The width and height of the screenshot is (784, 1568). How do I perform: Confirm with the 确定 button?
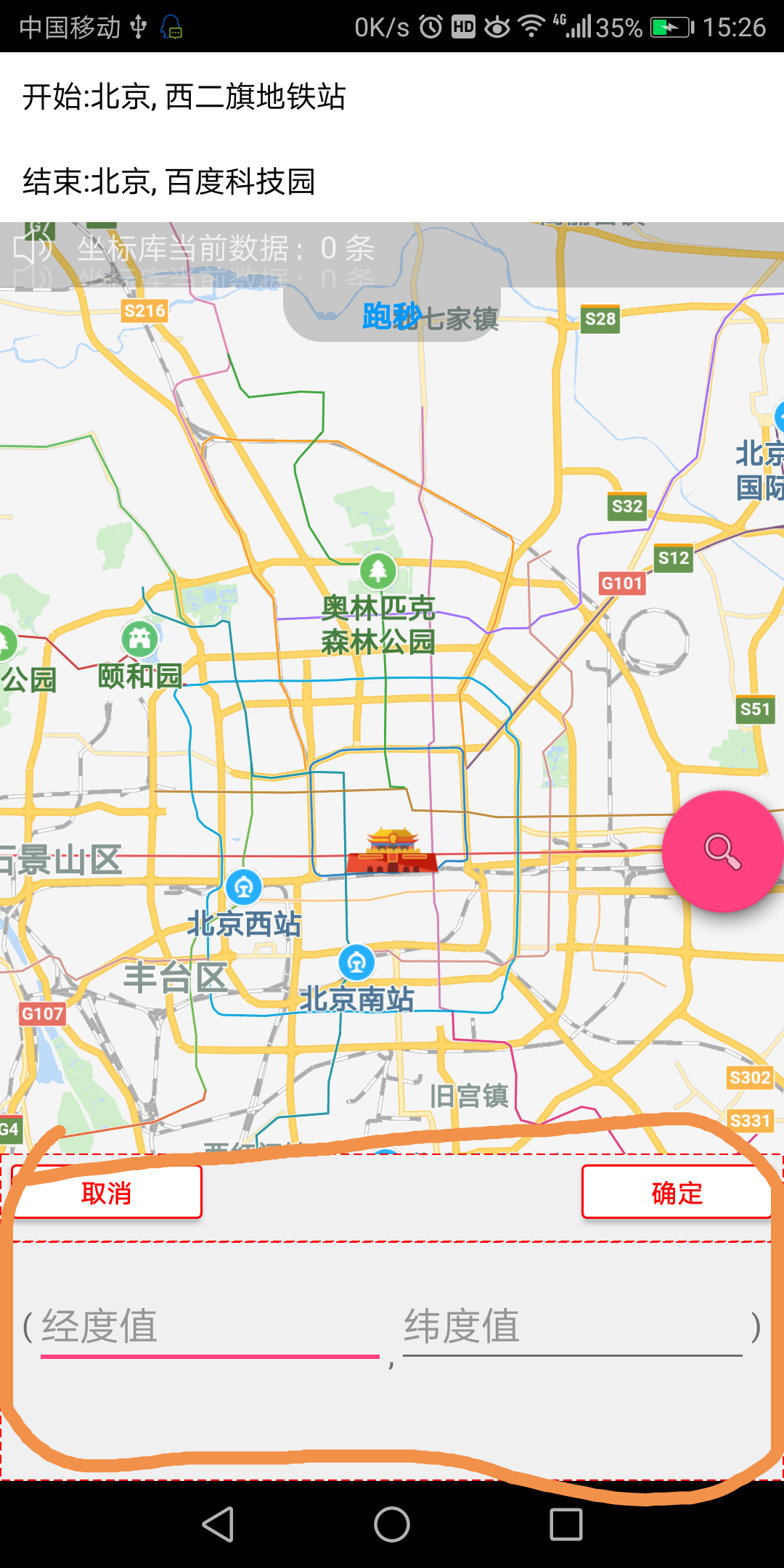click(x=677, y=1192)
